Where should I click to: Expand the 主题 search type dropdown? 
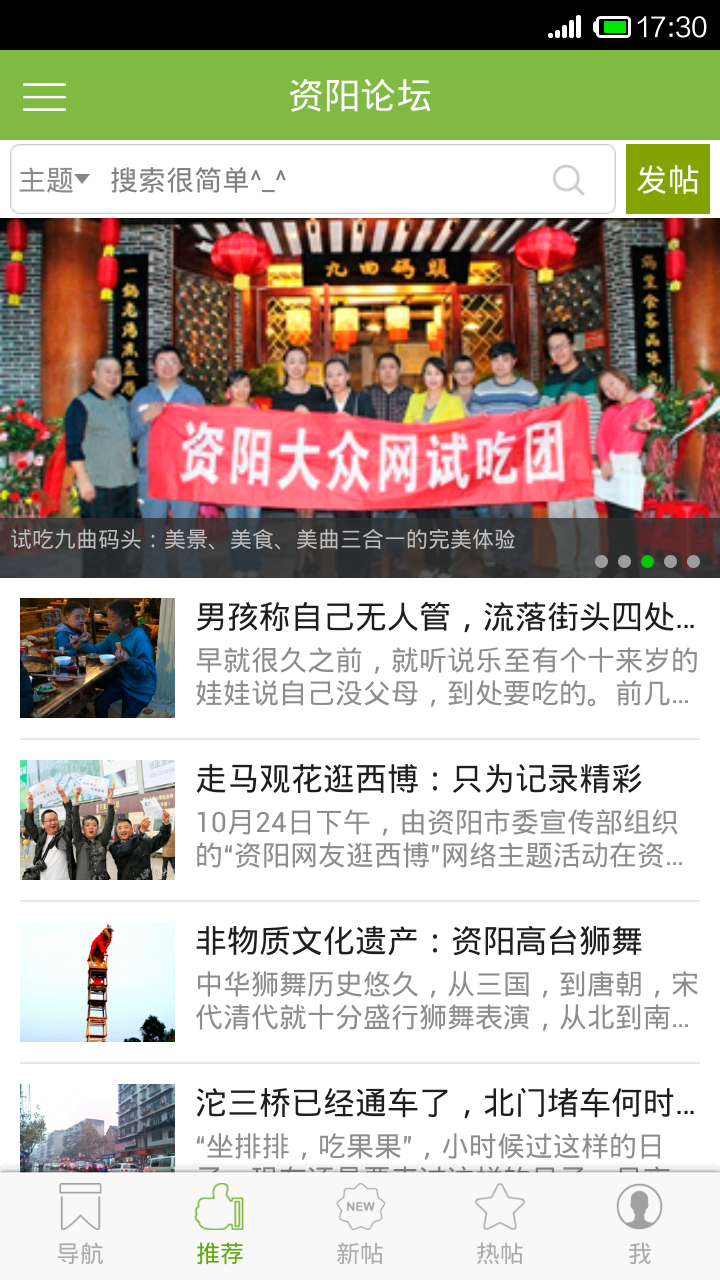pyautogui.click(x=54, y=180)
